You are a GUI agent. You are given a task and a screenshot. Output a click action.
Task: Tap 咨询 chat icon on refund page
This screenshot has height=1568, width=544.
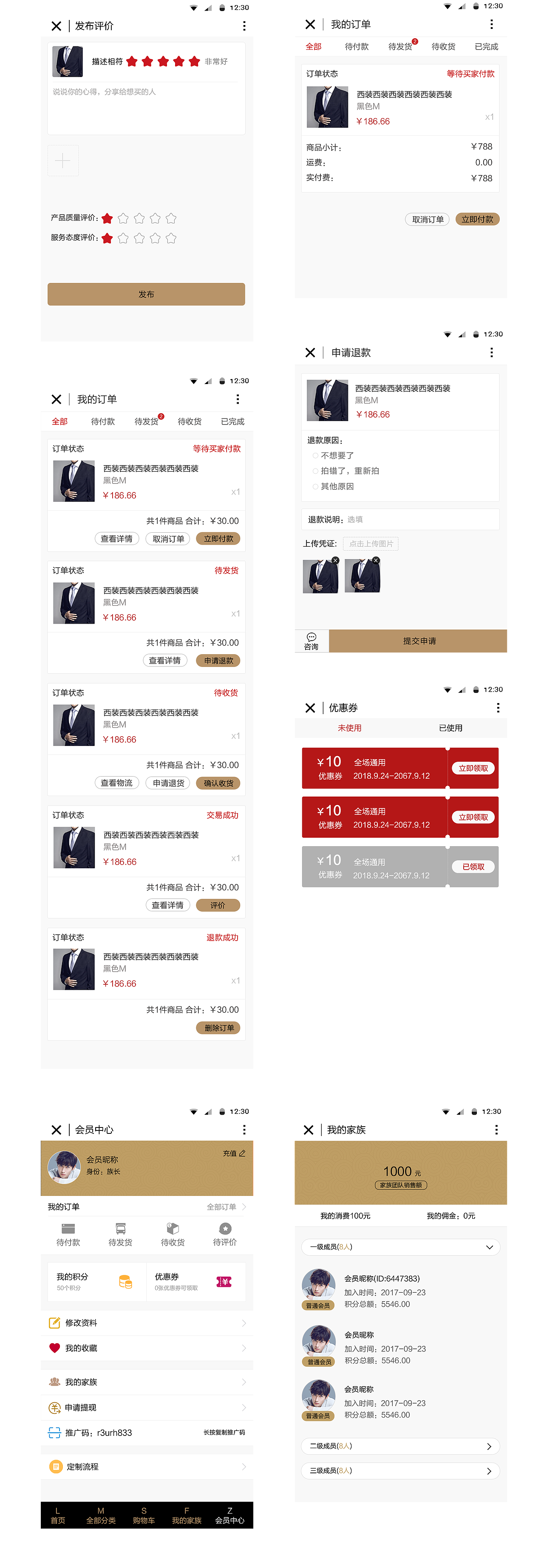point(312,639)
